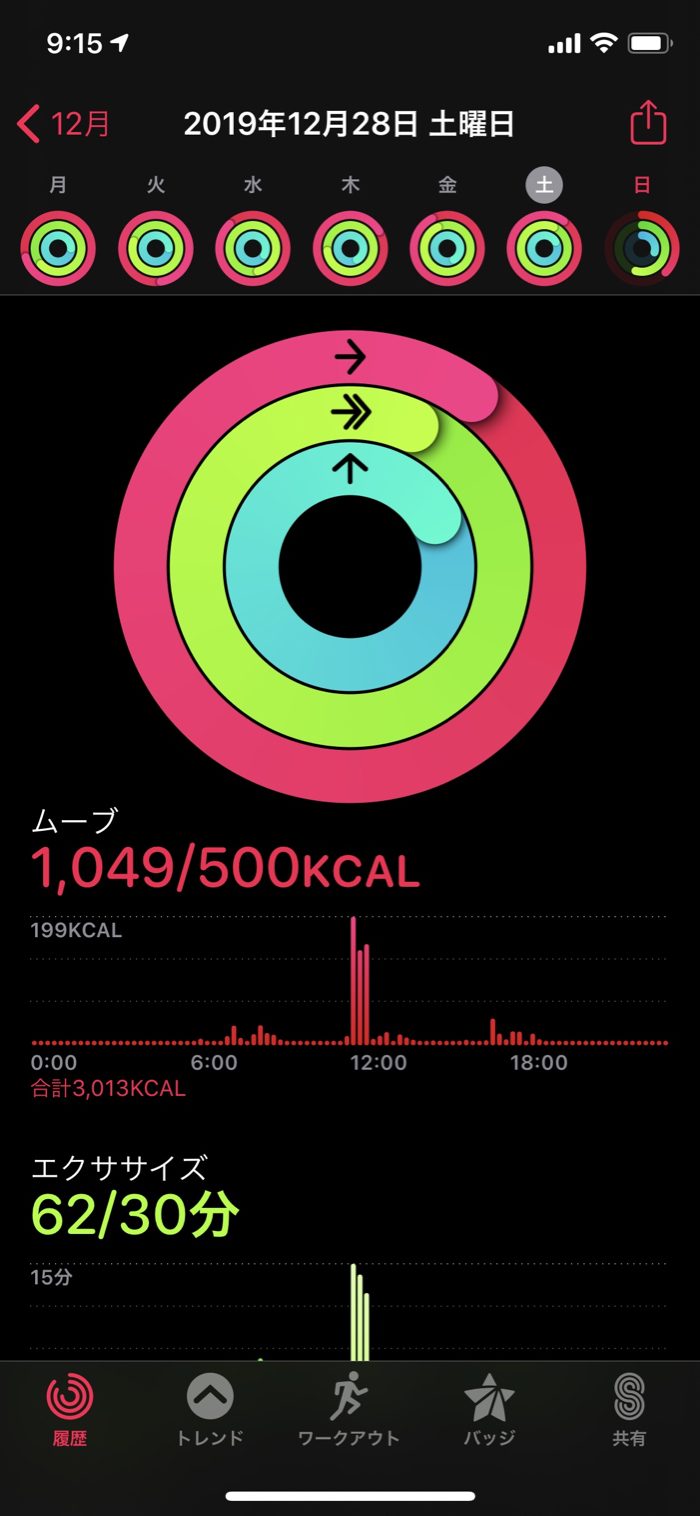Share this day's activity summary
The width and height of the screenshot is (700, 1516).
[648, 124]
